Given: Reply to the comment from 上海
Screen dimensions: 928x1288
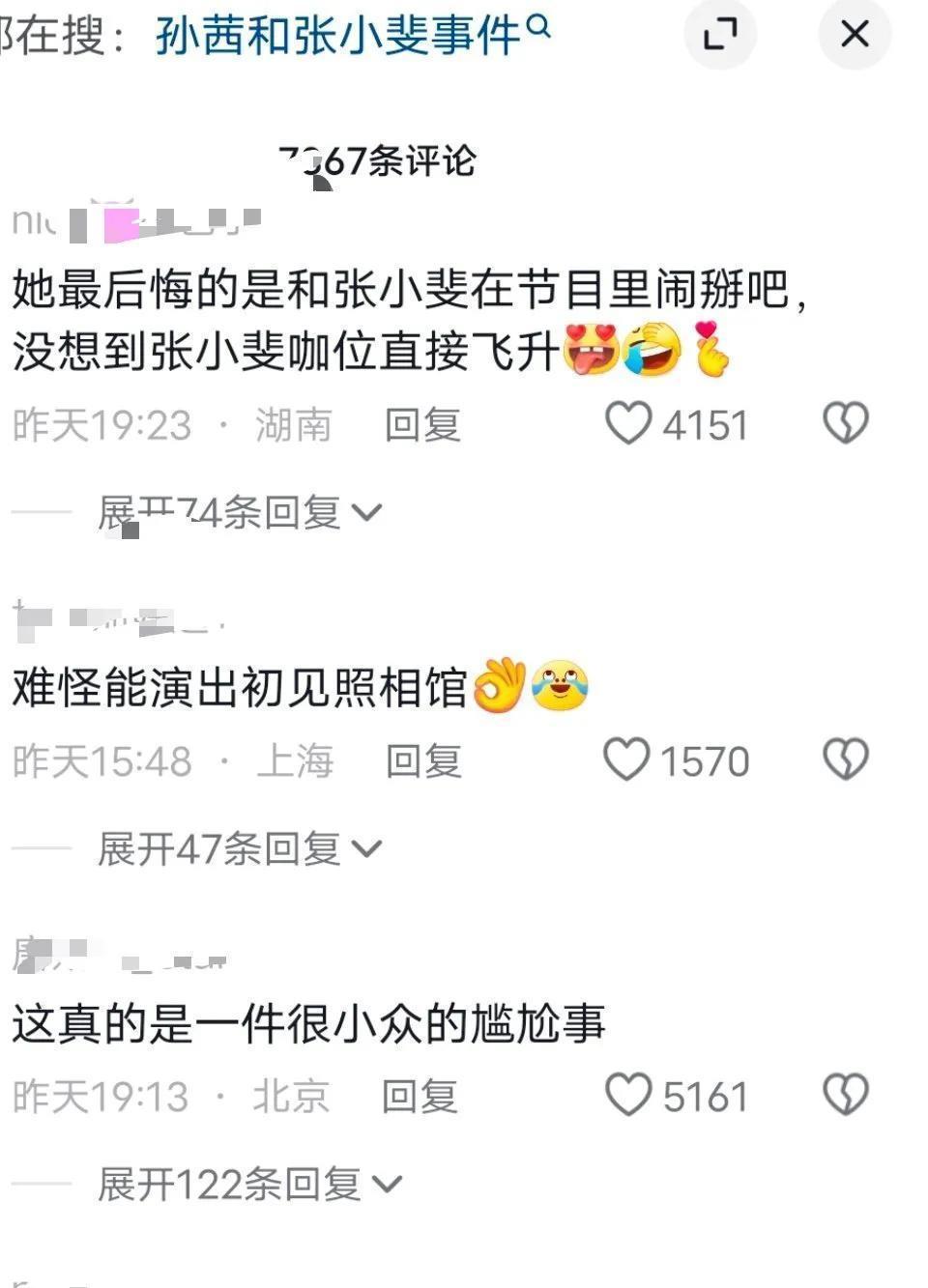Looking at the screenshot, I should [x=423, y=761].
